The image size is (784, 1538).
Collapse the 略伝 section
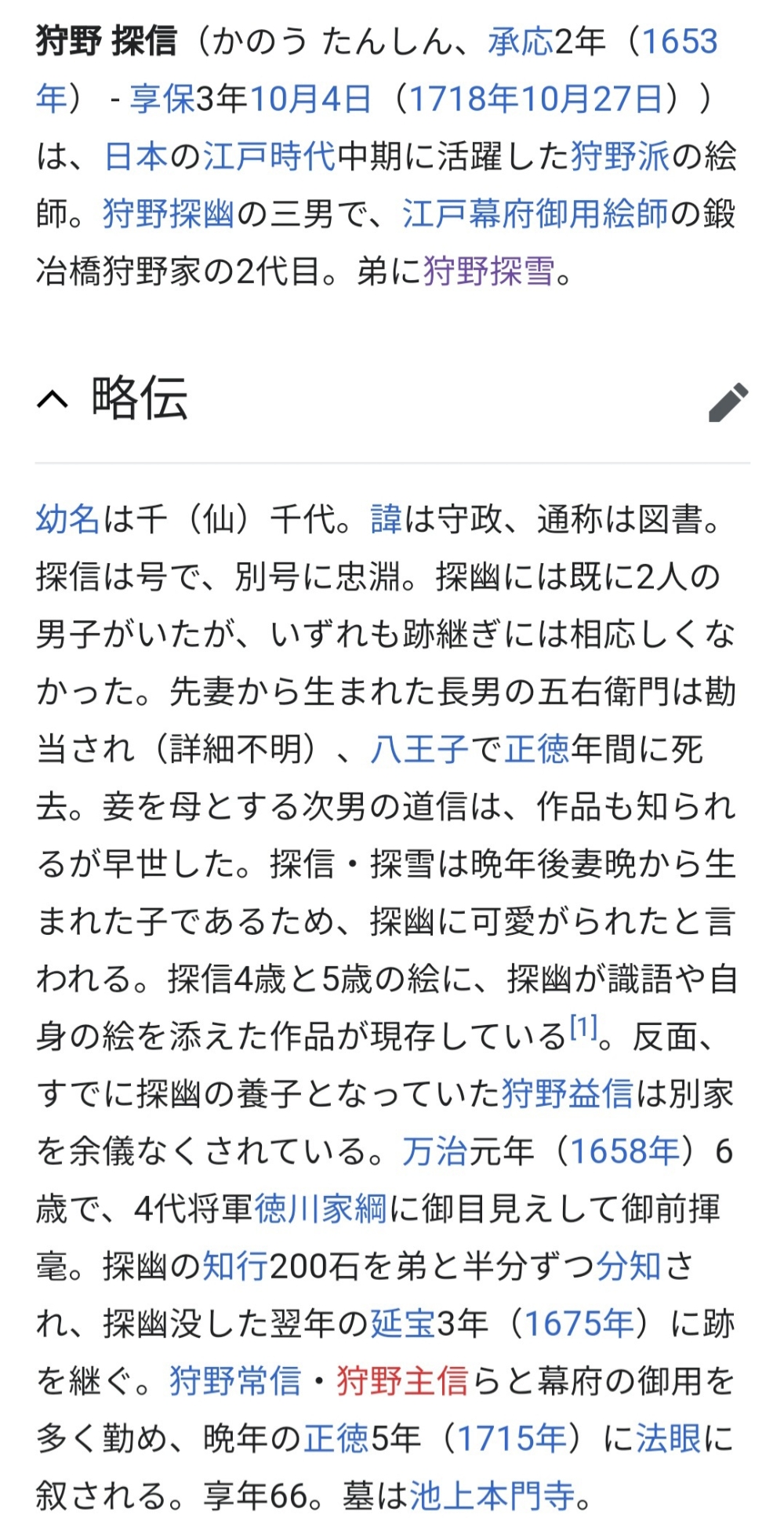click(53, 399)
